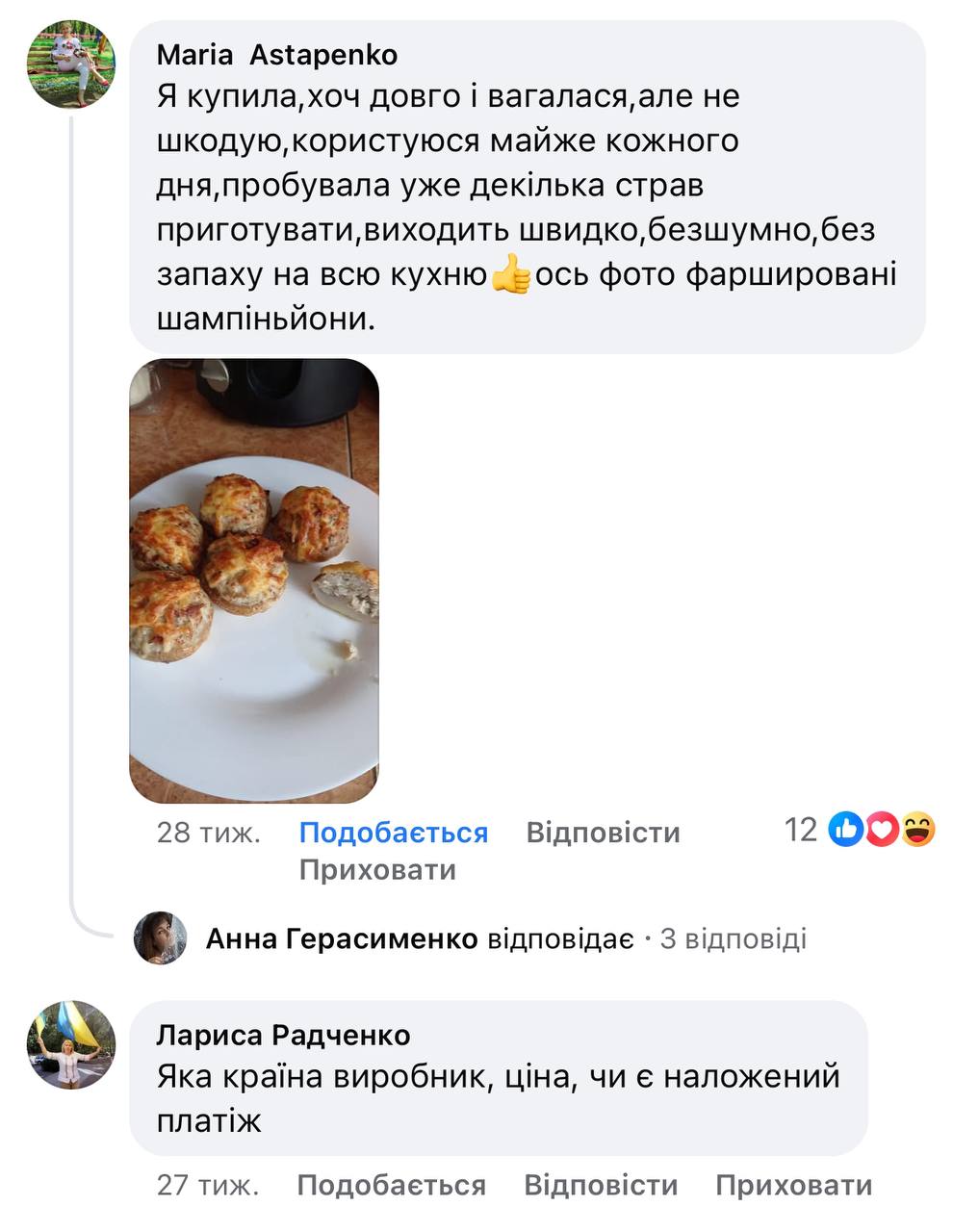Expand the 3 відповіді replies thread
The image size is (953, 1232).
pos(734,938)
